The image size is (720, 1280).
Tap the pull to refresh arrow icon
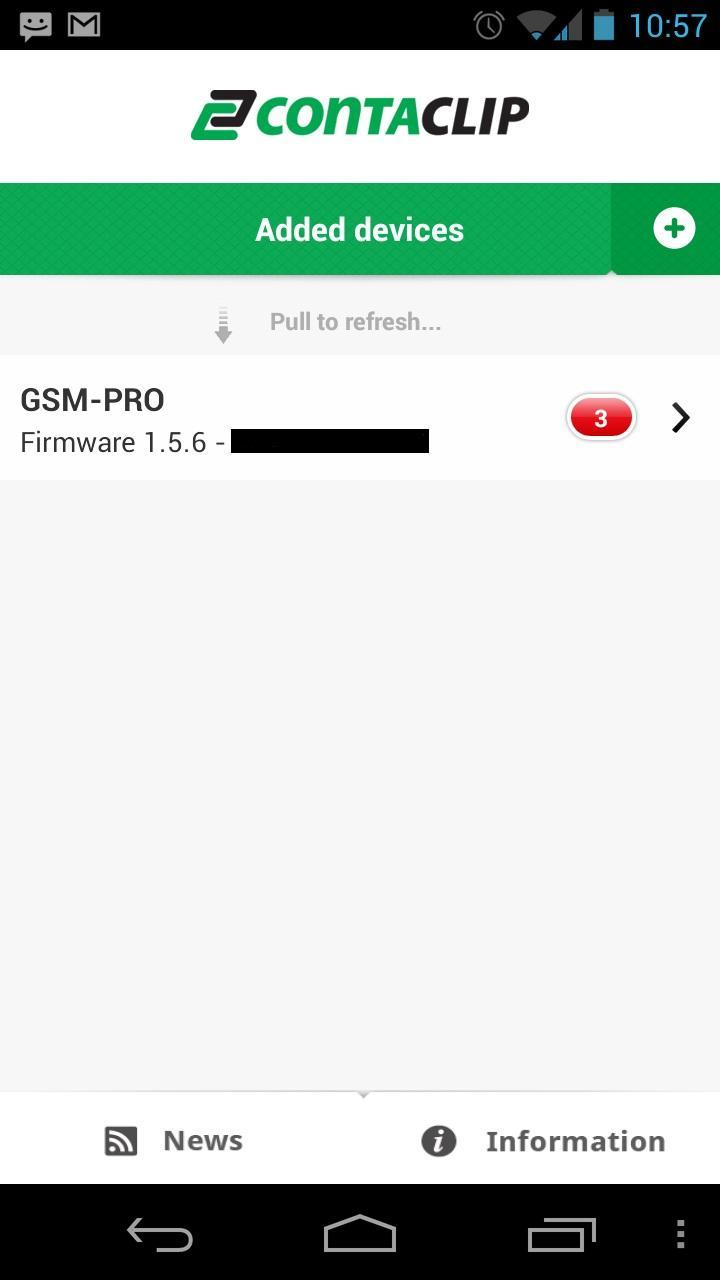click(222, 322)
